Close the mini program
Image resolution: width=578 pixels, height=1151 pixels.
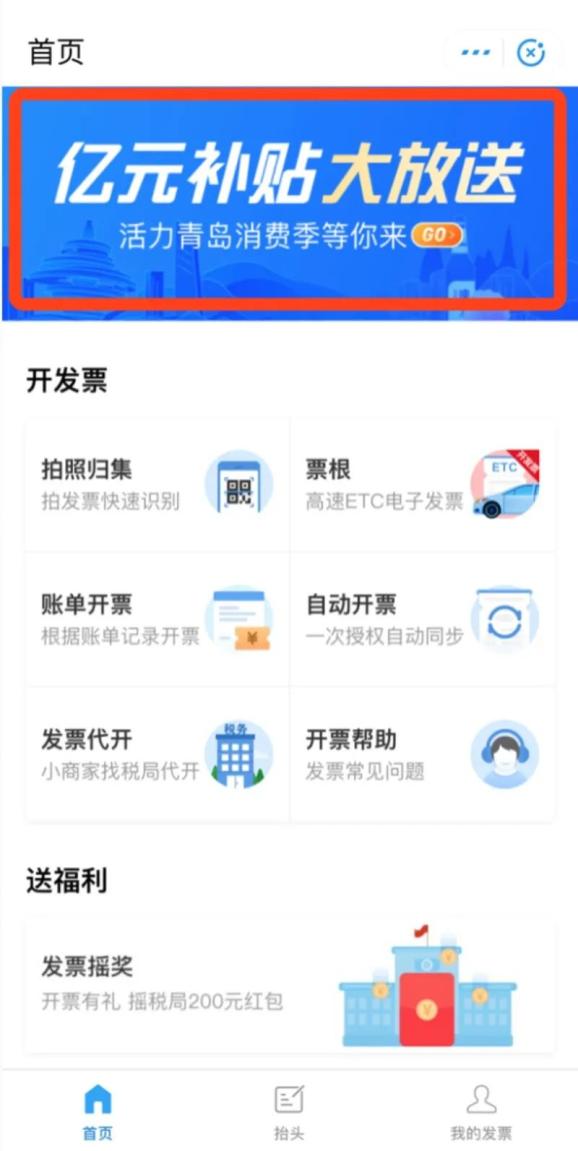[531, 53]
